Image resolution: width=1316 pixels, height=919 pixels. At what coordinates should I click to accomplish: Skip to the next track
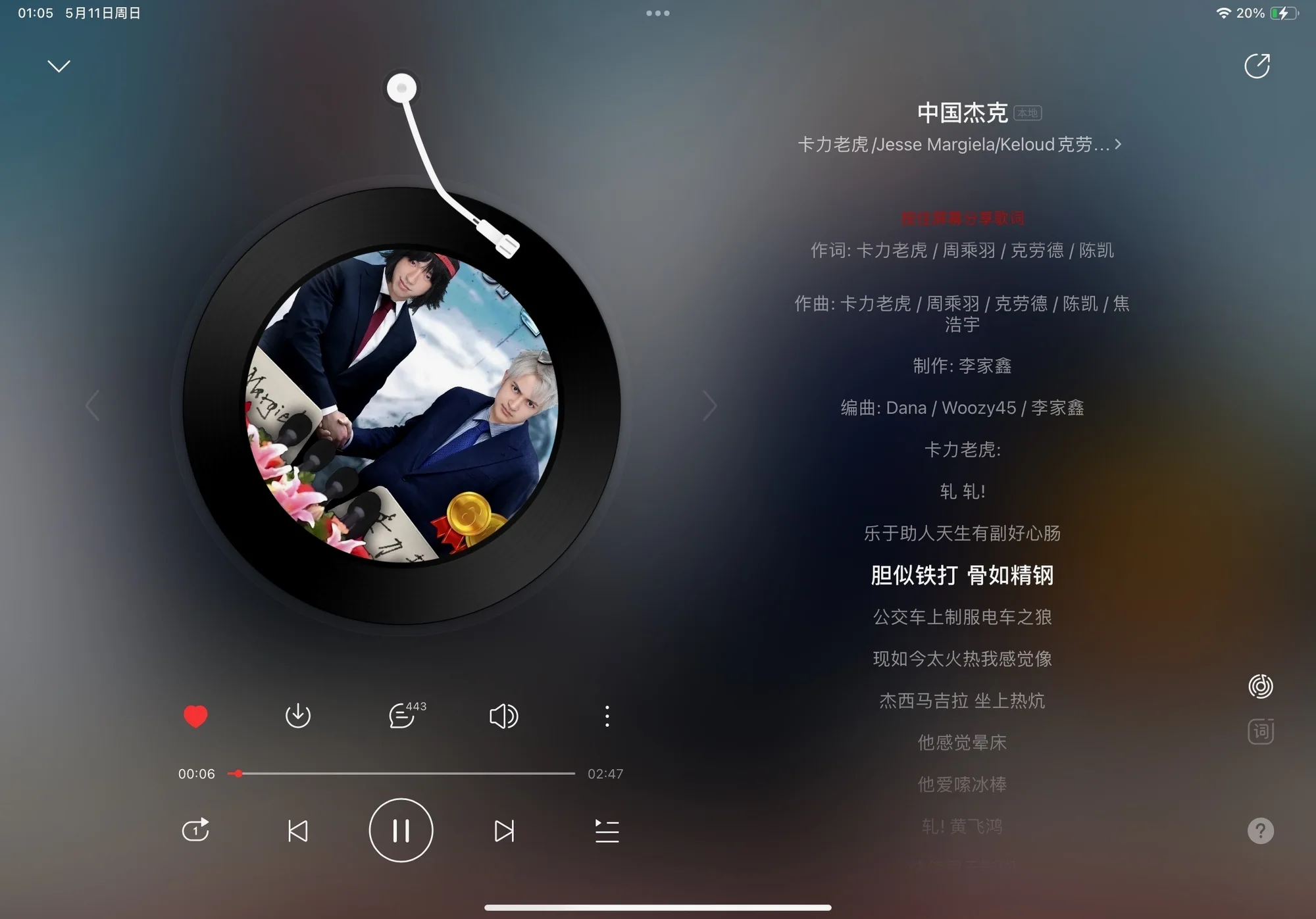click(x=504, y=831)
